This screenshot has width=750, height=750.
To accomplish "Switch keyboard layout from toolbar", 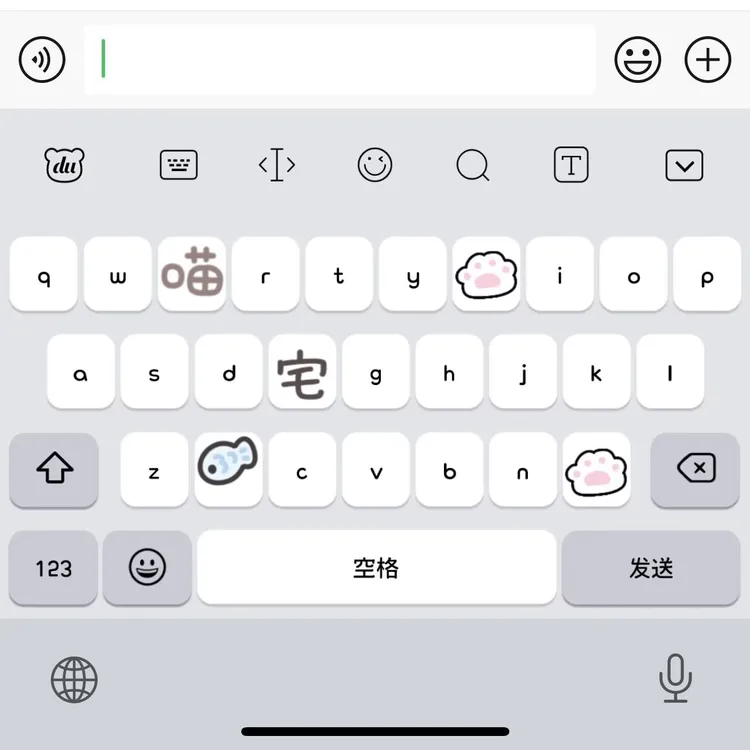I will (x=178, y=165).
